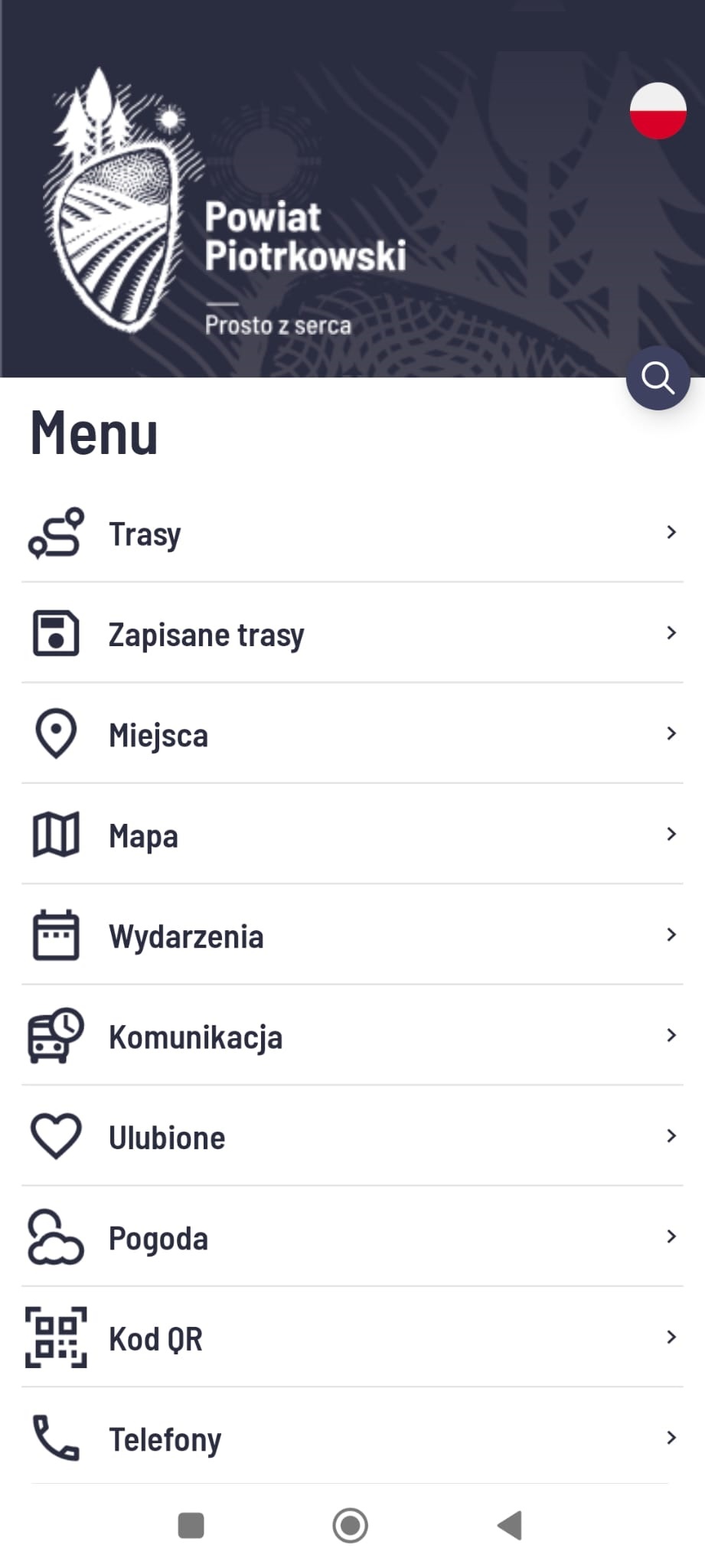Go to Zapisane trasy

click(352, 634)
